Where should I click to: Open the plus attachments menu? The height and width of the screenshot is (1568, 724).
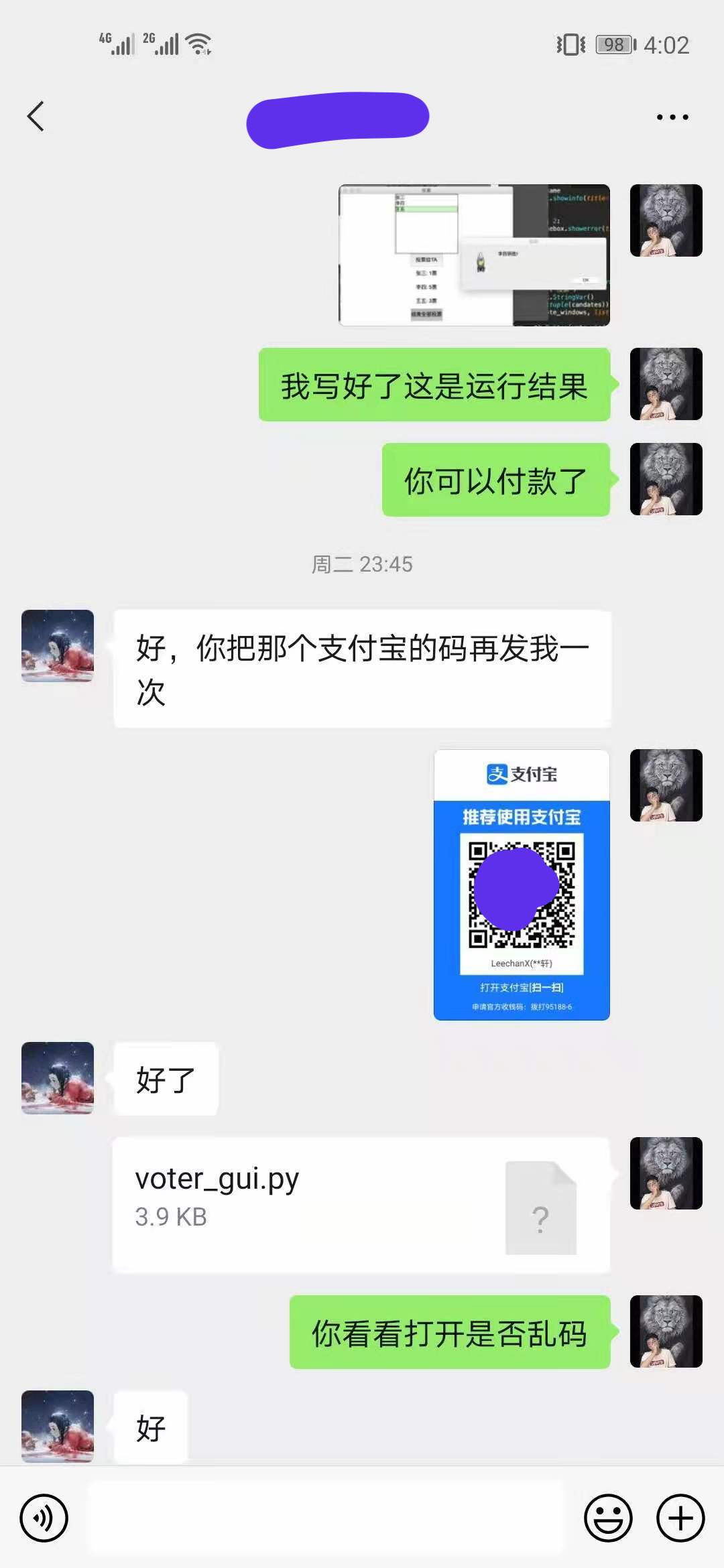click(x=680, y=1518)
